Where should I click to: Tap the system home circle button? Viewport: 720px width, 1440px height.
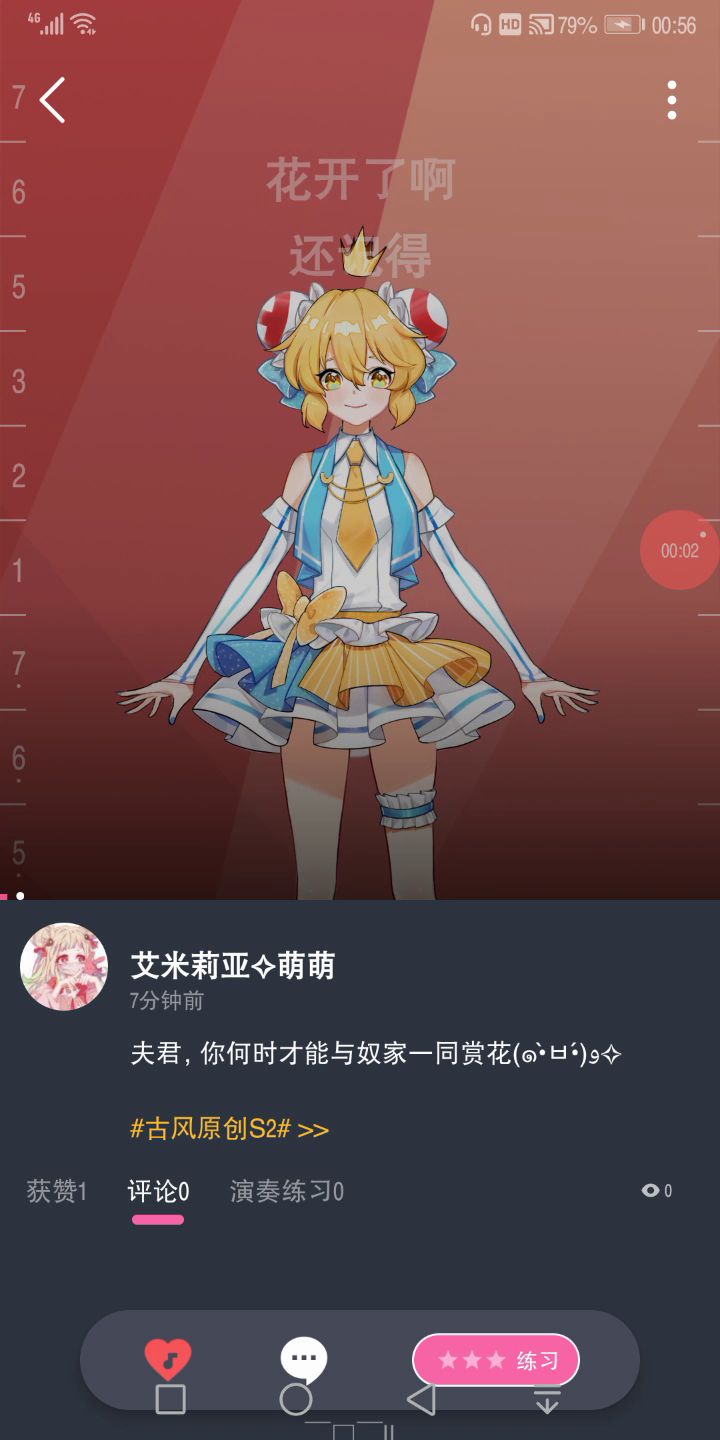point(296,1400)
